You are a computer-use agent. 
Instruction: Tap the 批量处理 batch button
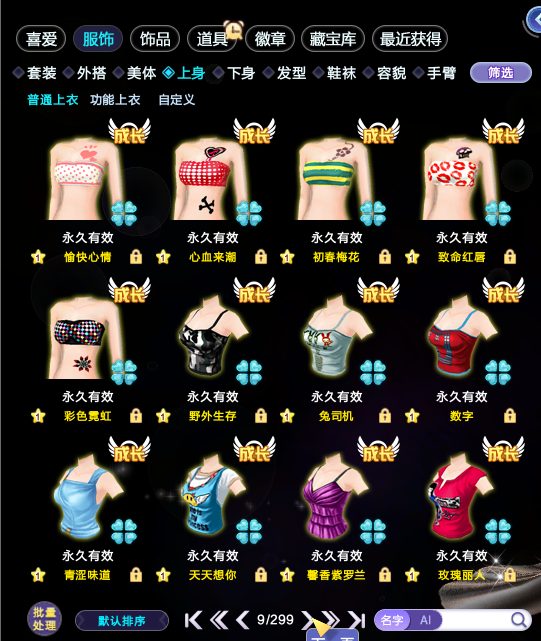pyautogui.click(x=44, y=619)
